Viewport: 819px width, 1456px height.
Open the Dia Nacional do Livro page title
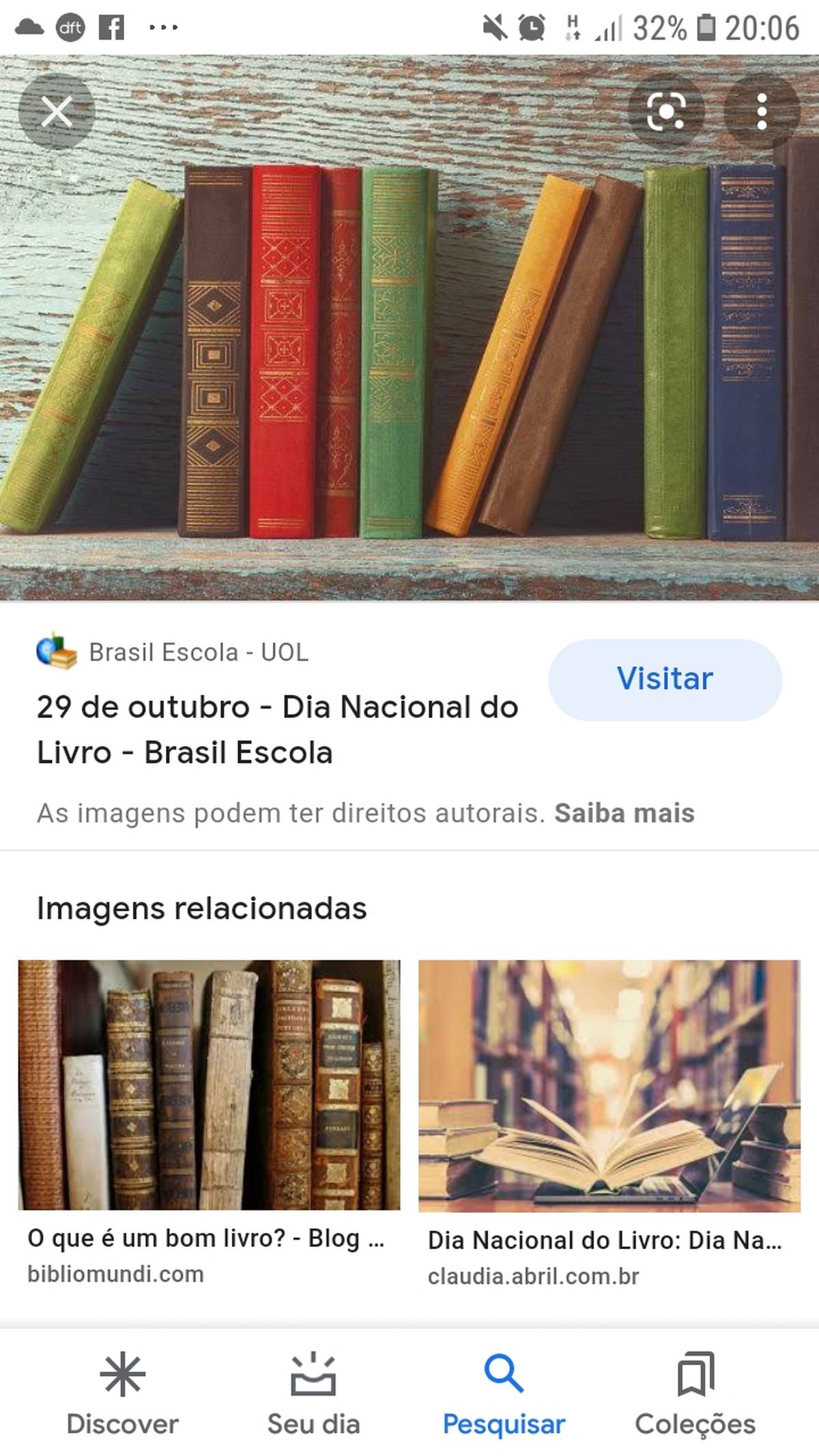coord(277,729)
